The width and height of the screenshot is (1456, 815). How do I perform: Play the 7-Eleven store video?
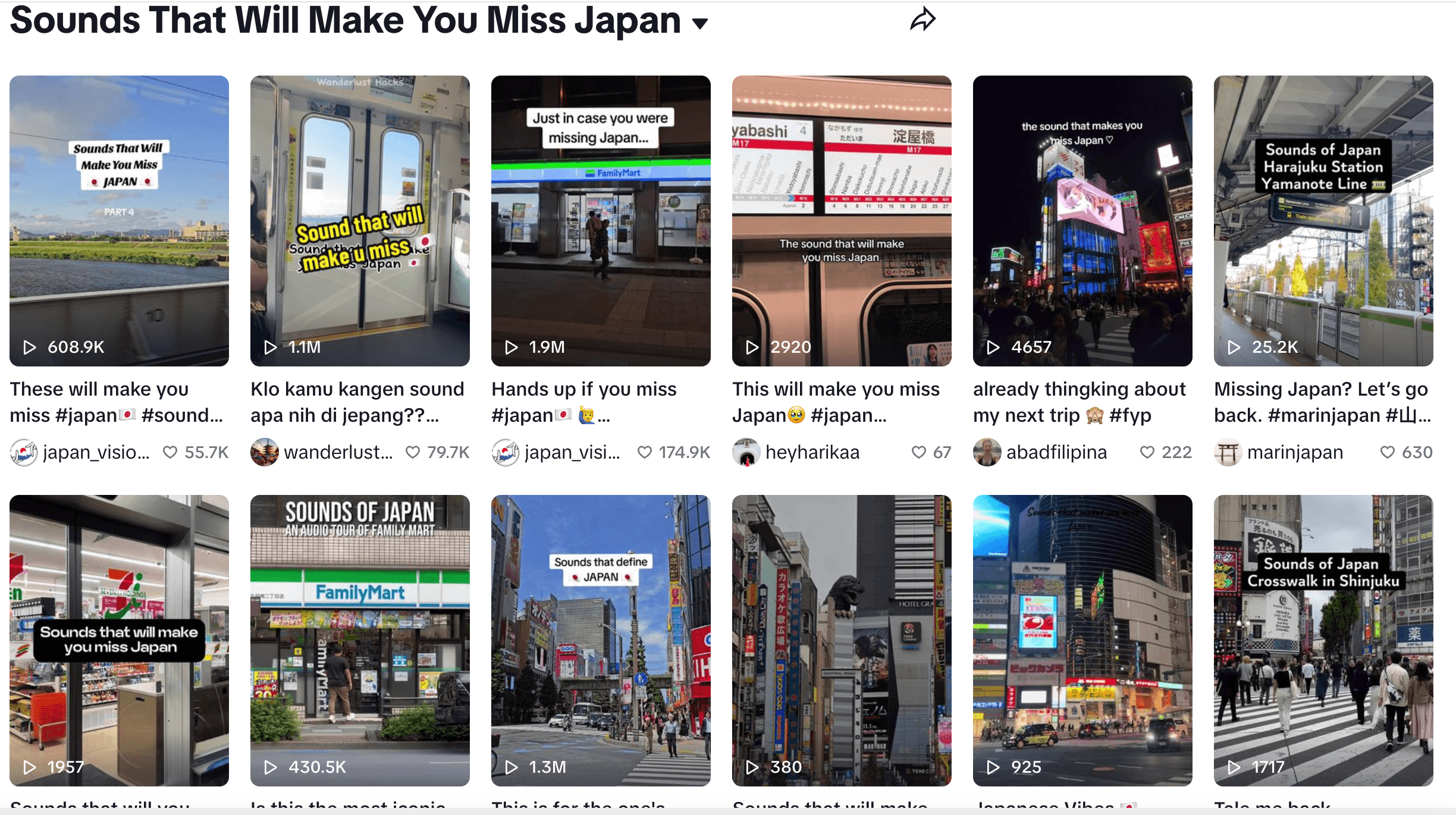(119, 640)
